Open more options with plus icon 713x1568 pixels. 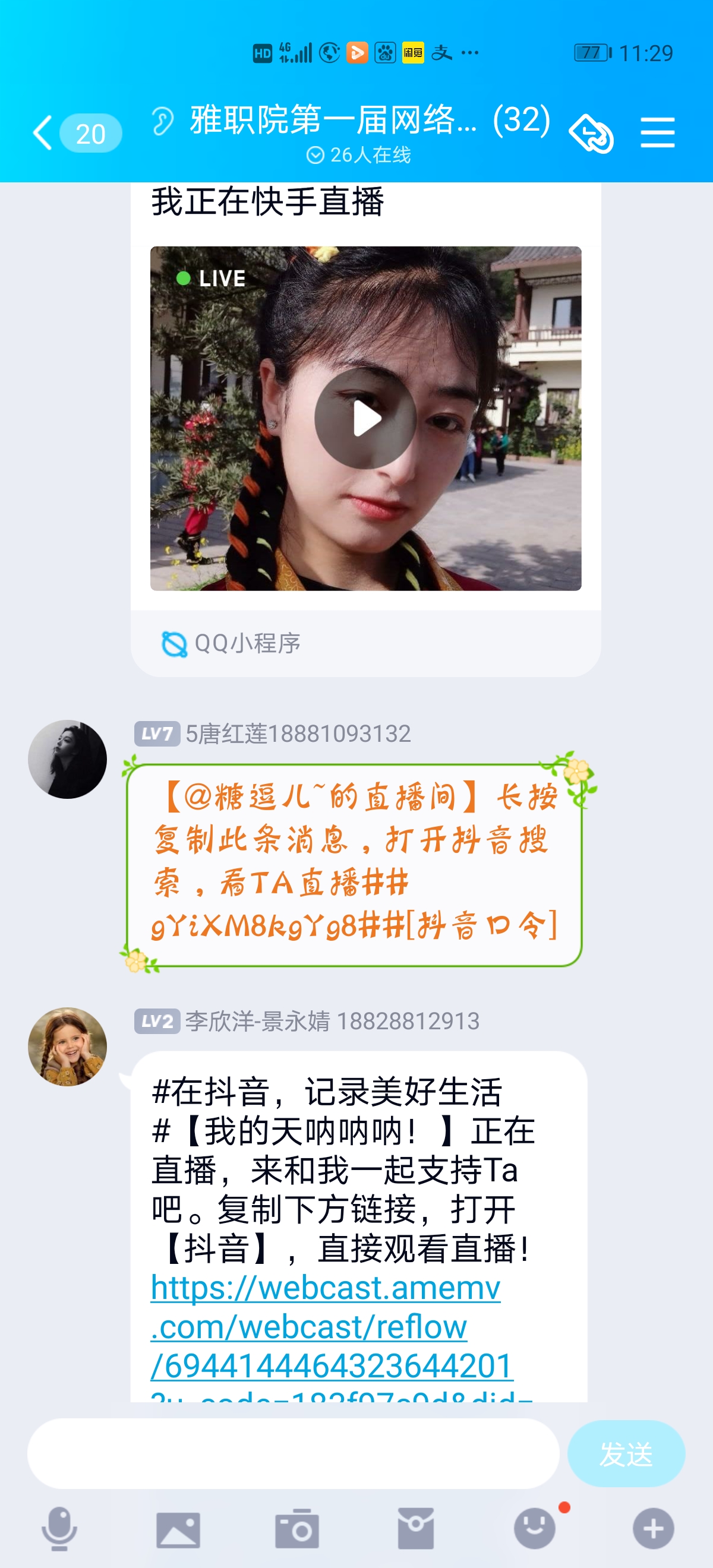pos(654,1528)
